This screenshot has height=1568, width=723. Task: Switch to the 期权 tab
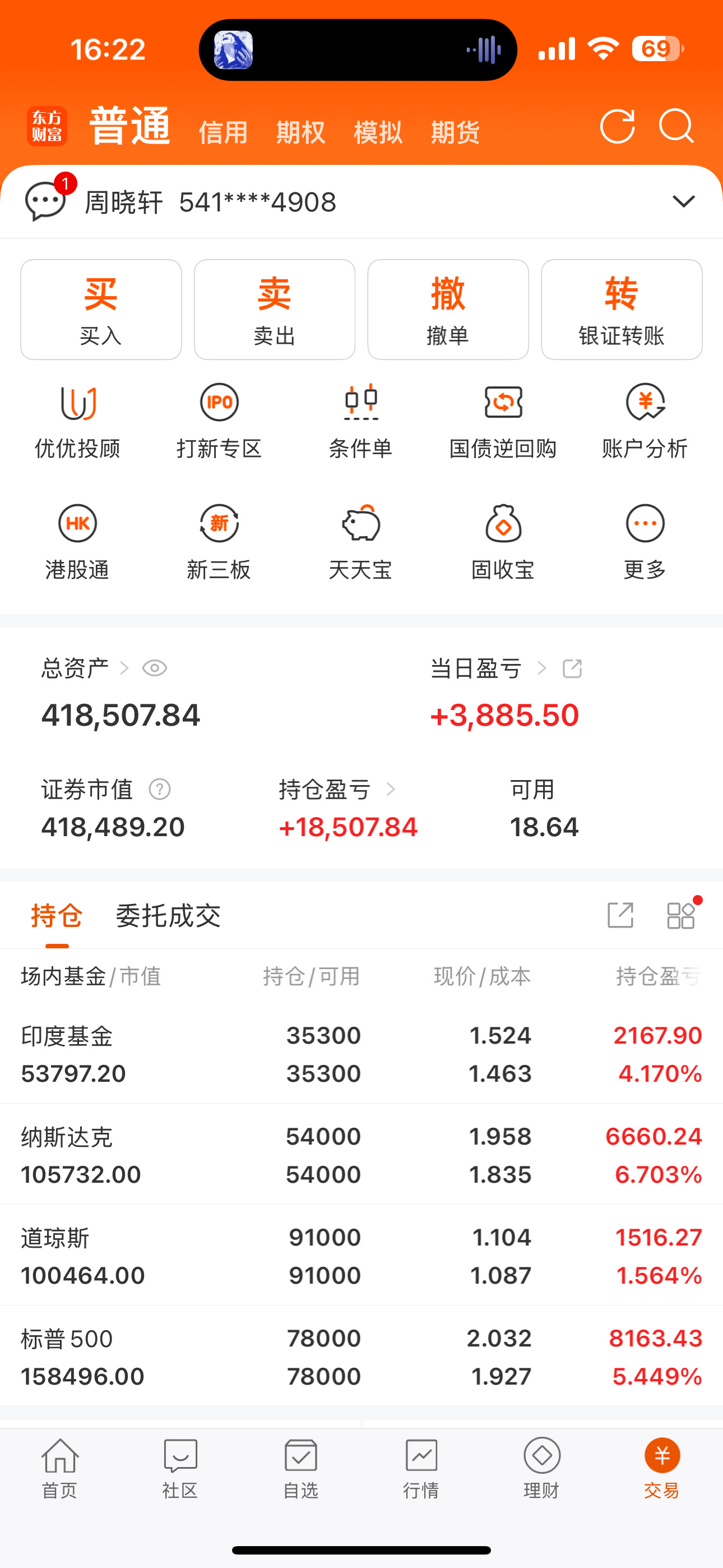coord(300,132)
